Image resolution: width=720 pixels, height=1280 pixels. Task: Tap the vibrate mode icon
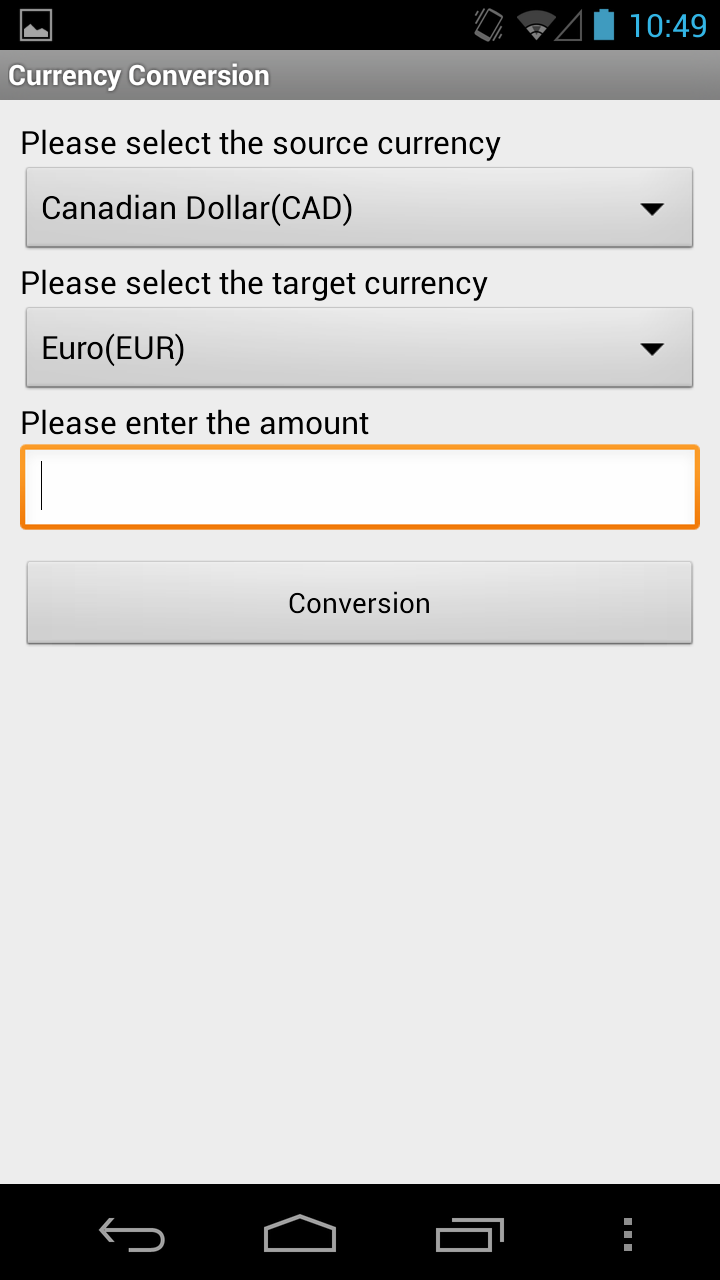tap(487, 24)
